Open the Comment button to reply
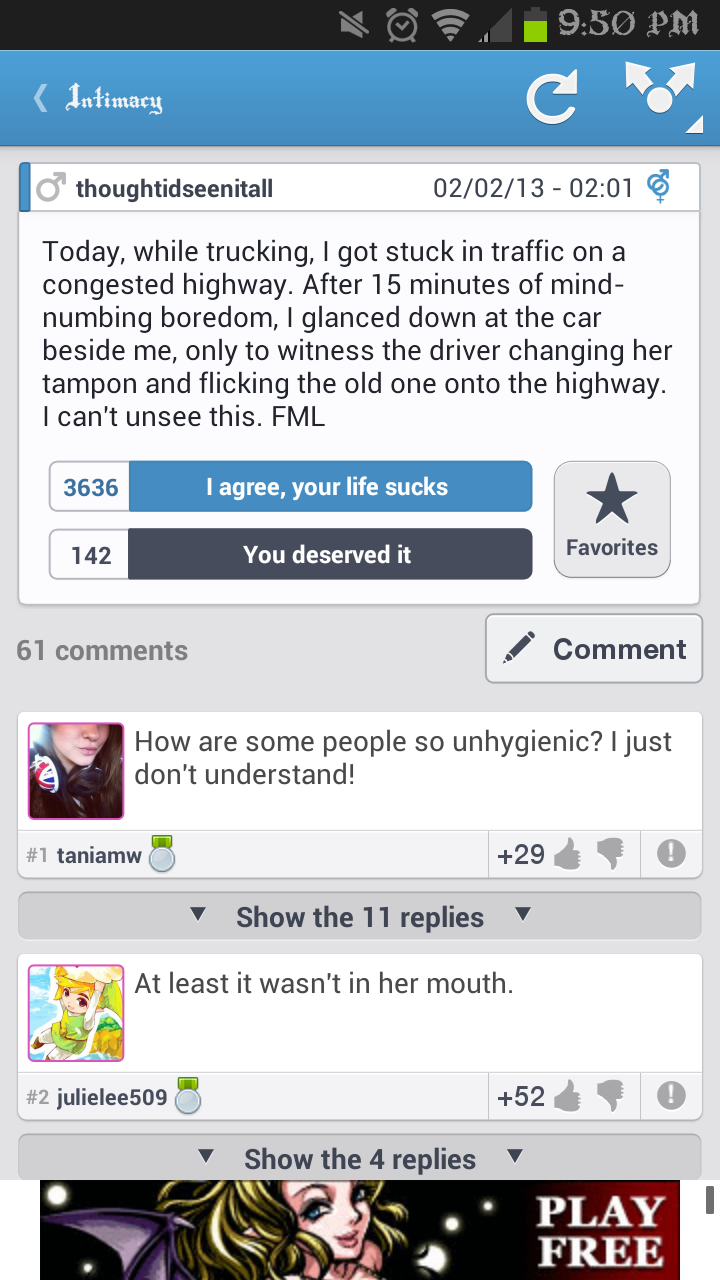Image resolution: width=720 pixels, height=1280 pixels. point(594,648)
